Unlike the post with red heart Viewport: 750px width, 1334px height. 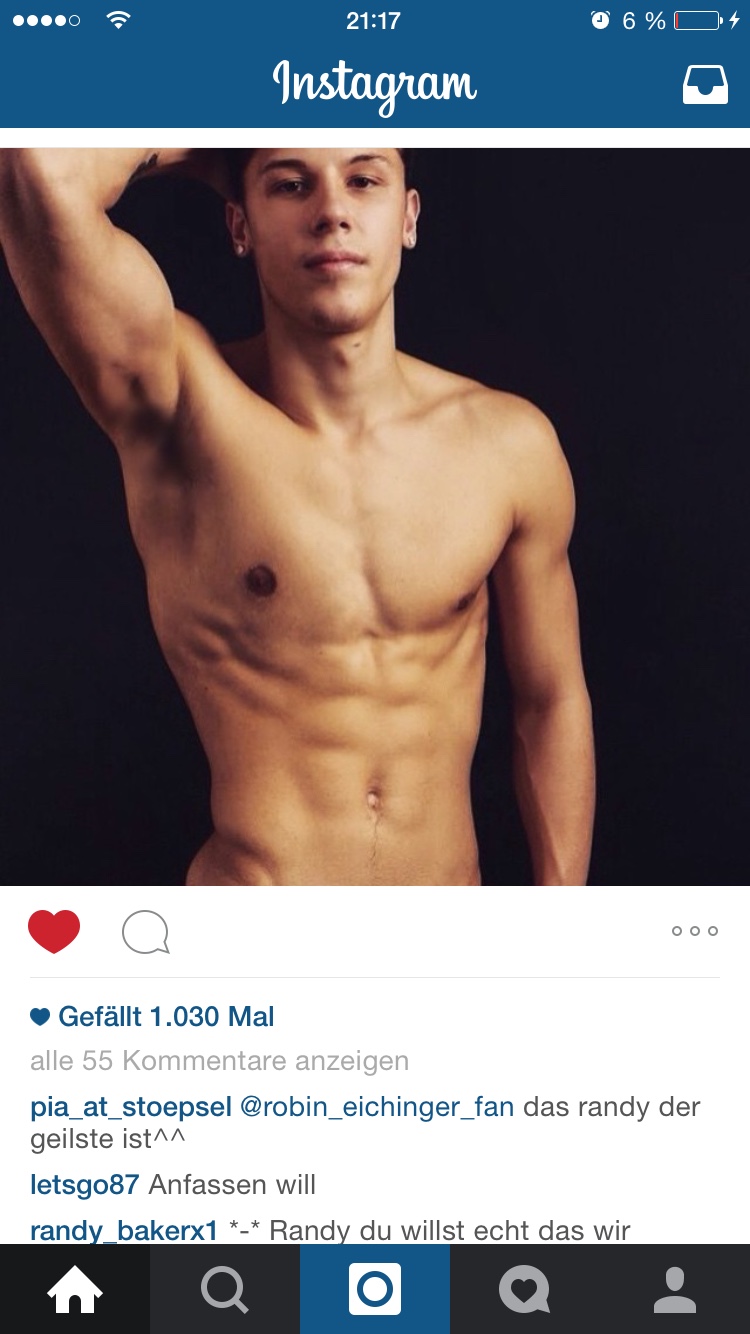tap(54, 931)
